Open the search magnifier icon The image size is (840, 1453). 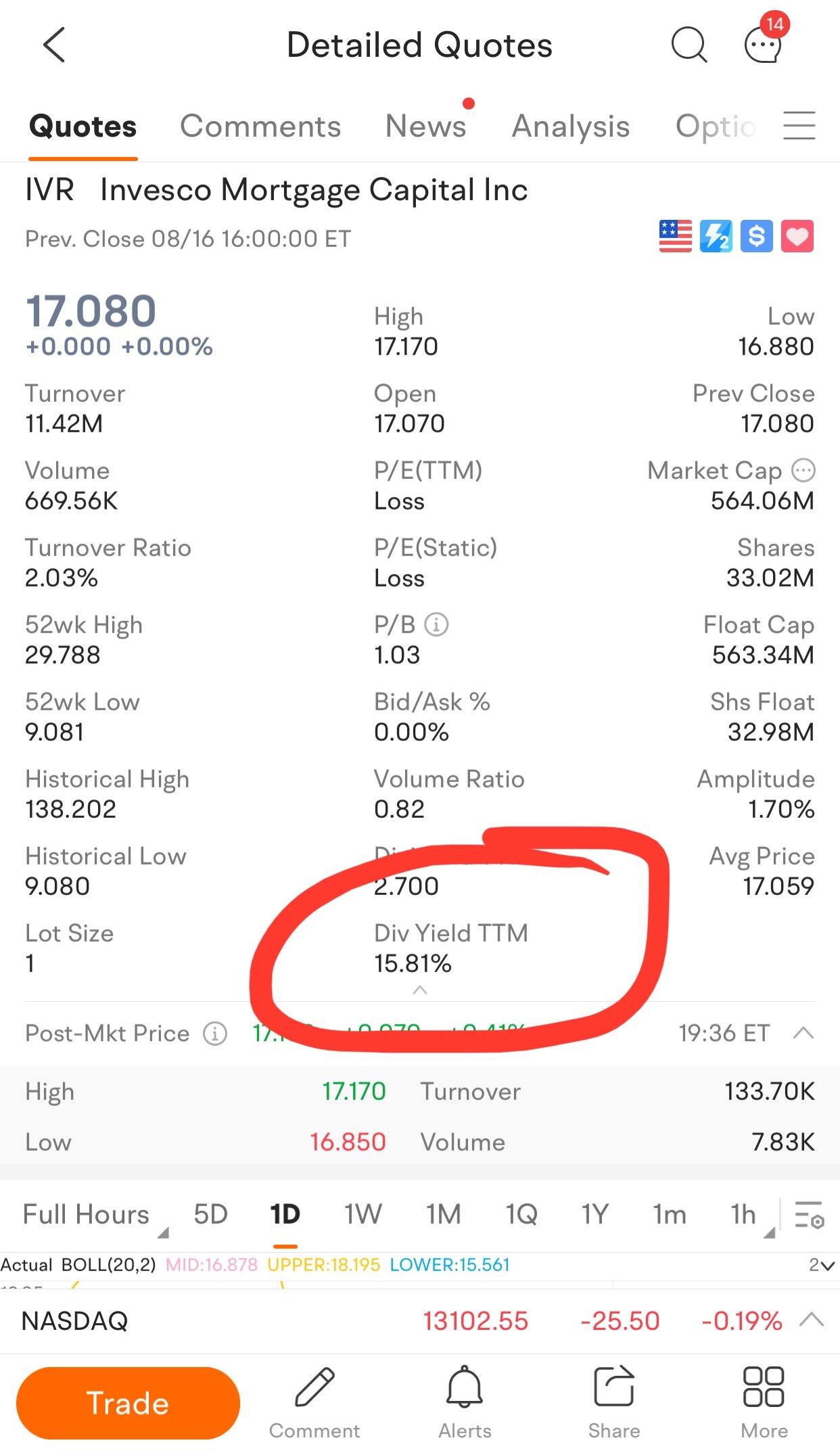click(x=689, y=45)
